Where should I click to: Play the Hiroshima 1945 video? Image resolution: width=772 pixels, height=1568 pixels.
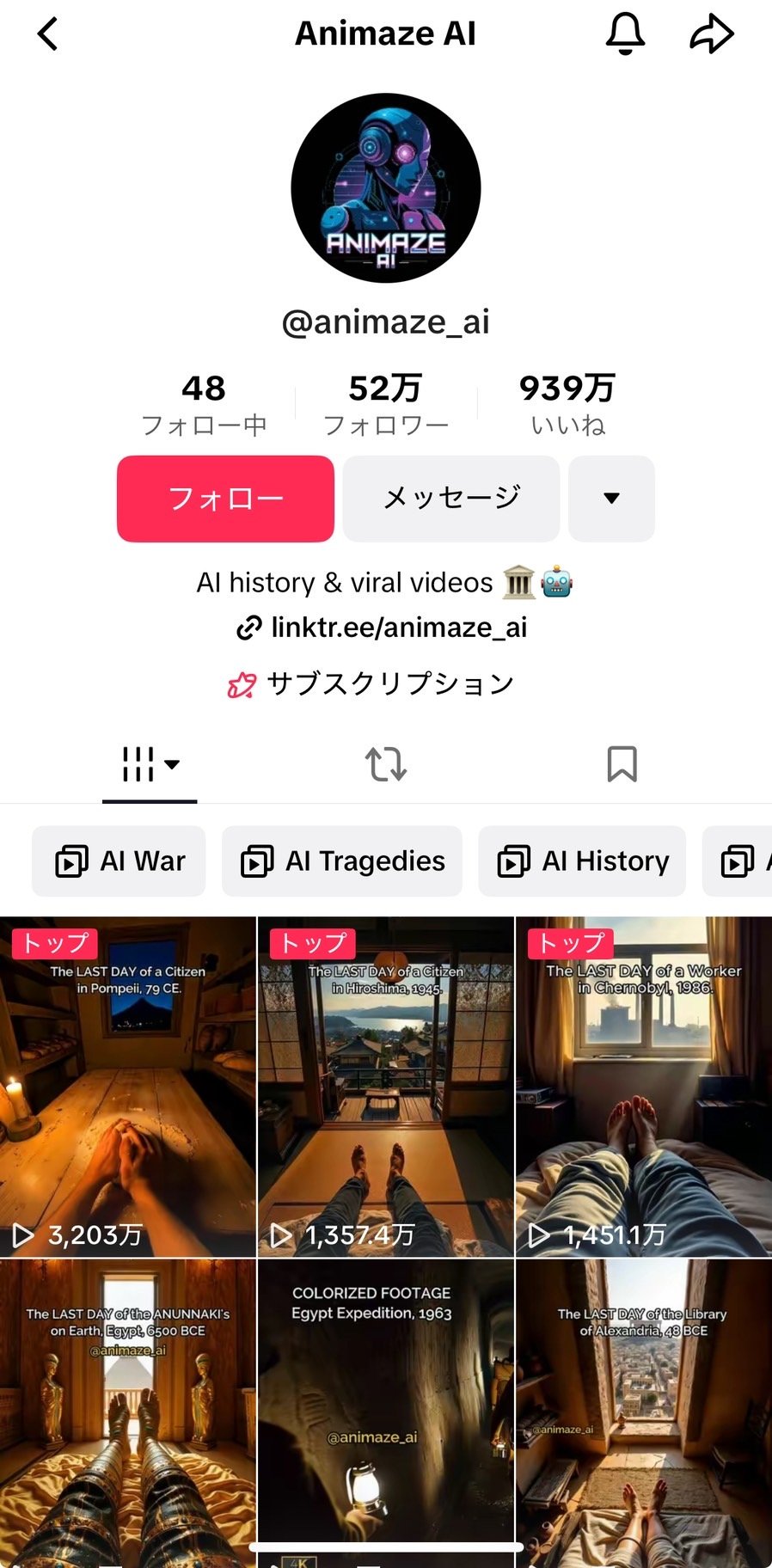coord(385,1087)
